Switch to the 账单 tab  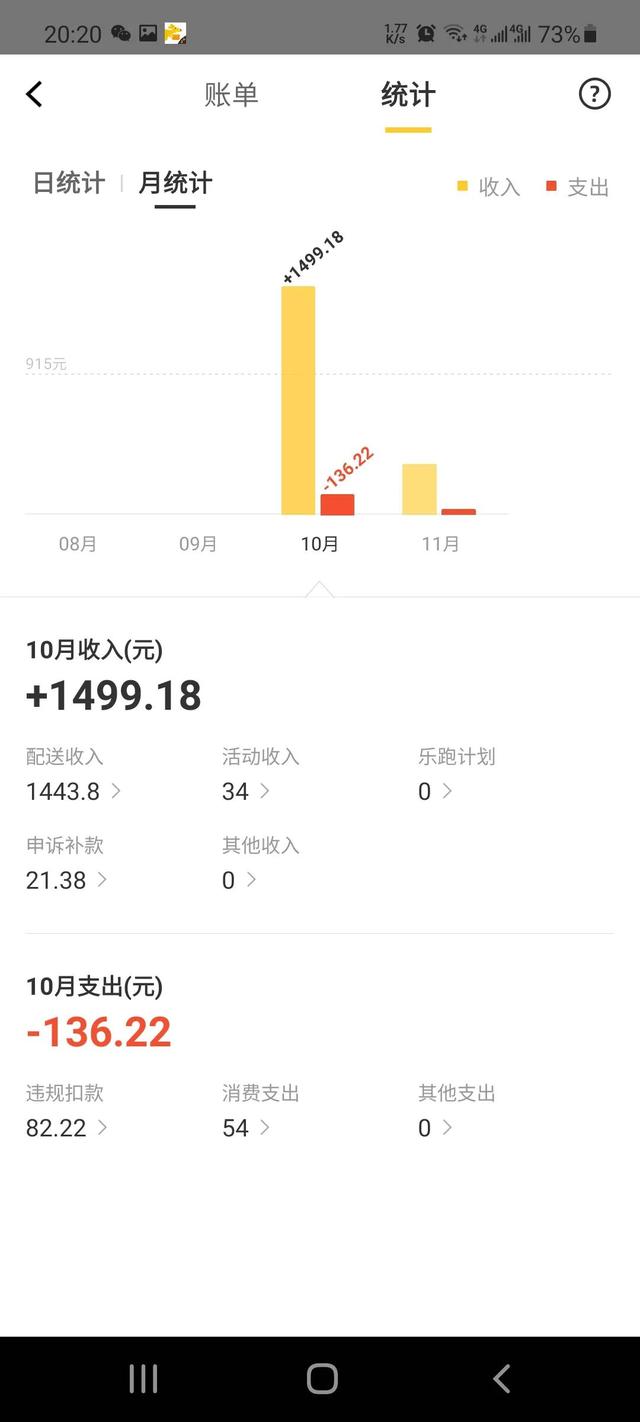[x=231, y=95]
